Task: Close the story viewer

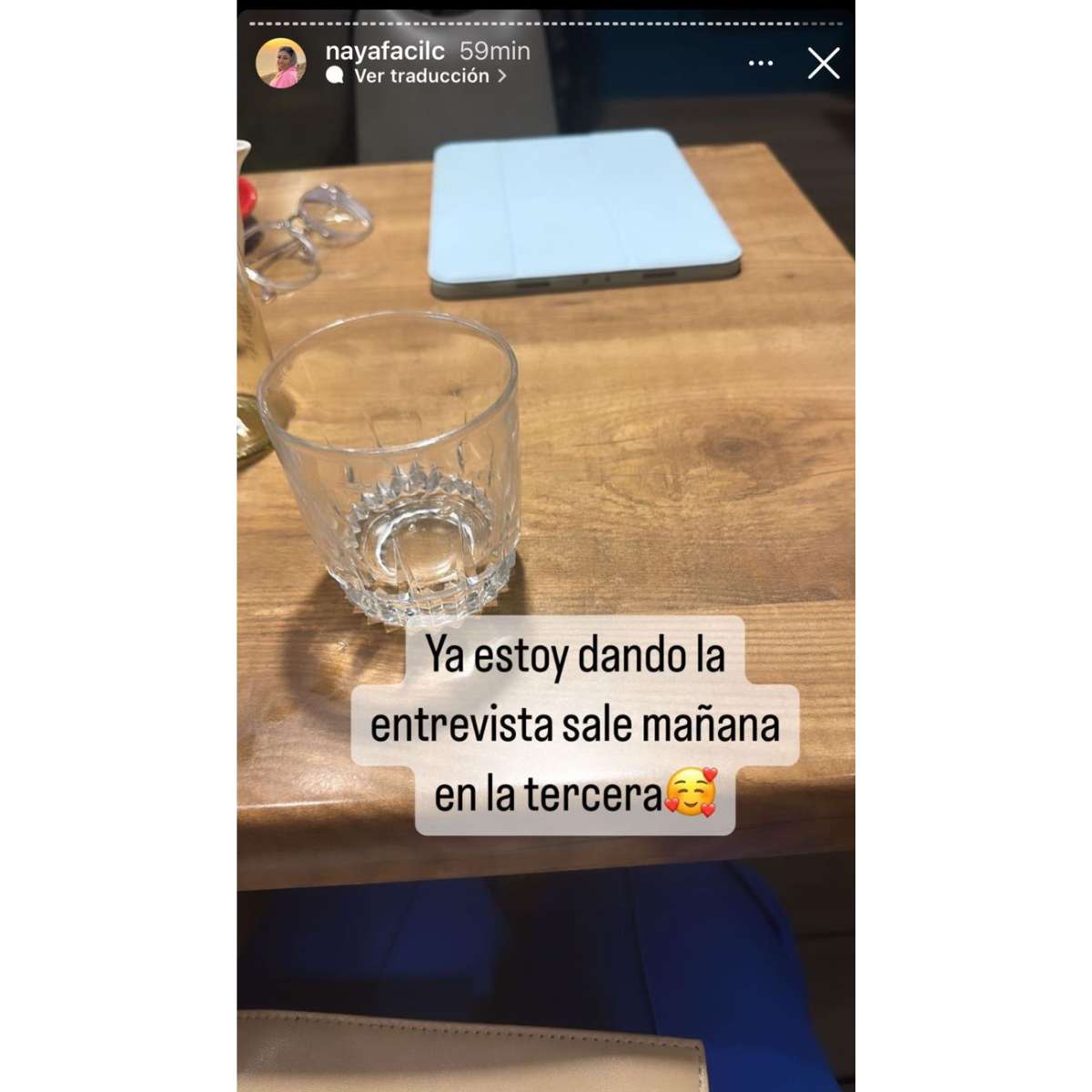Action: 823,64
